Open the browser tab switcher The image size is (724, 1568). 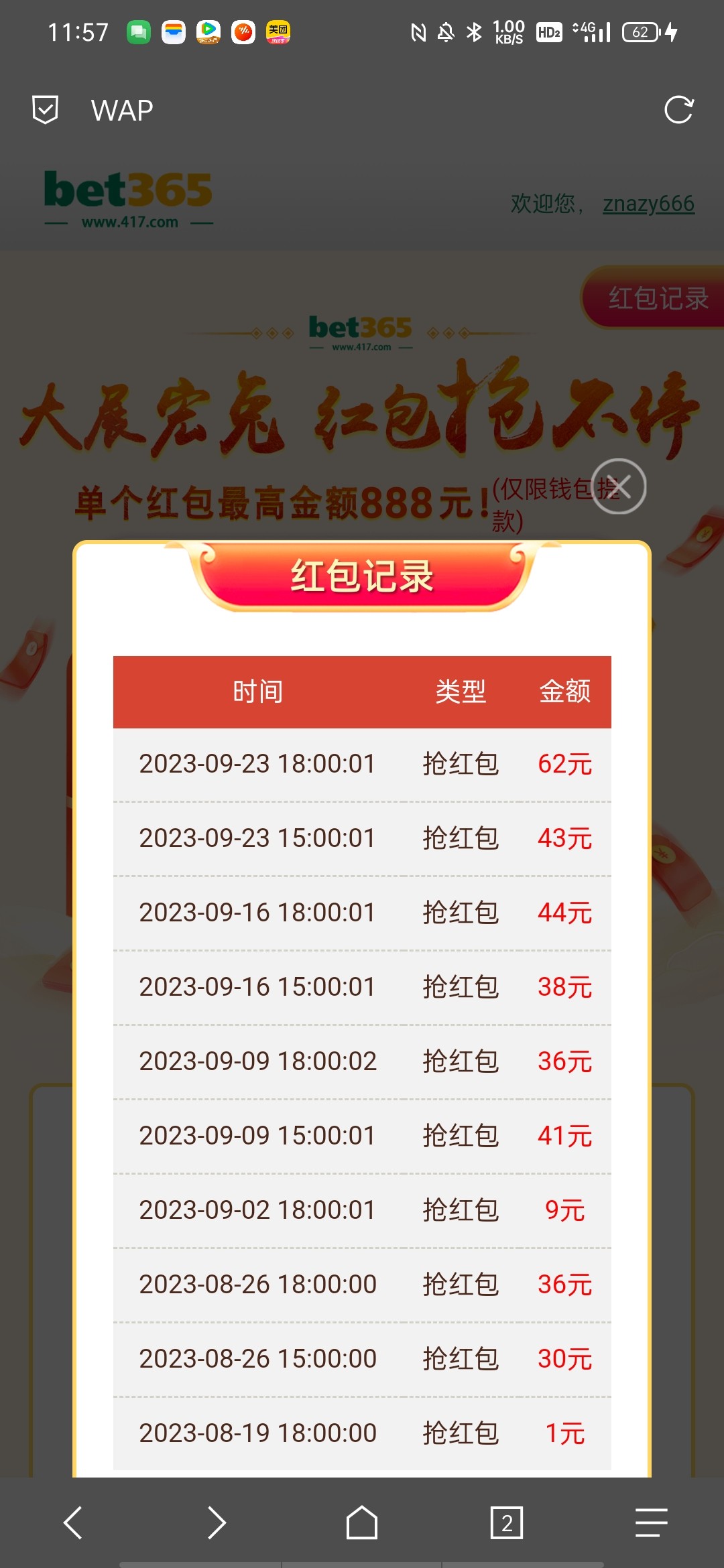(x=507, y=1522)
